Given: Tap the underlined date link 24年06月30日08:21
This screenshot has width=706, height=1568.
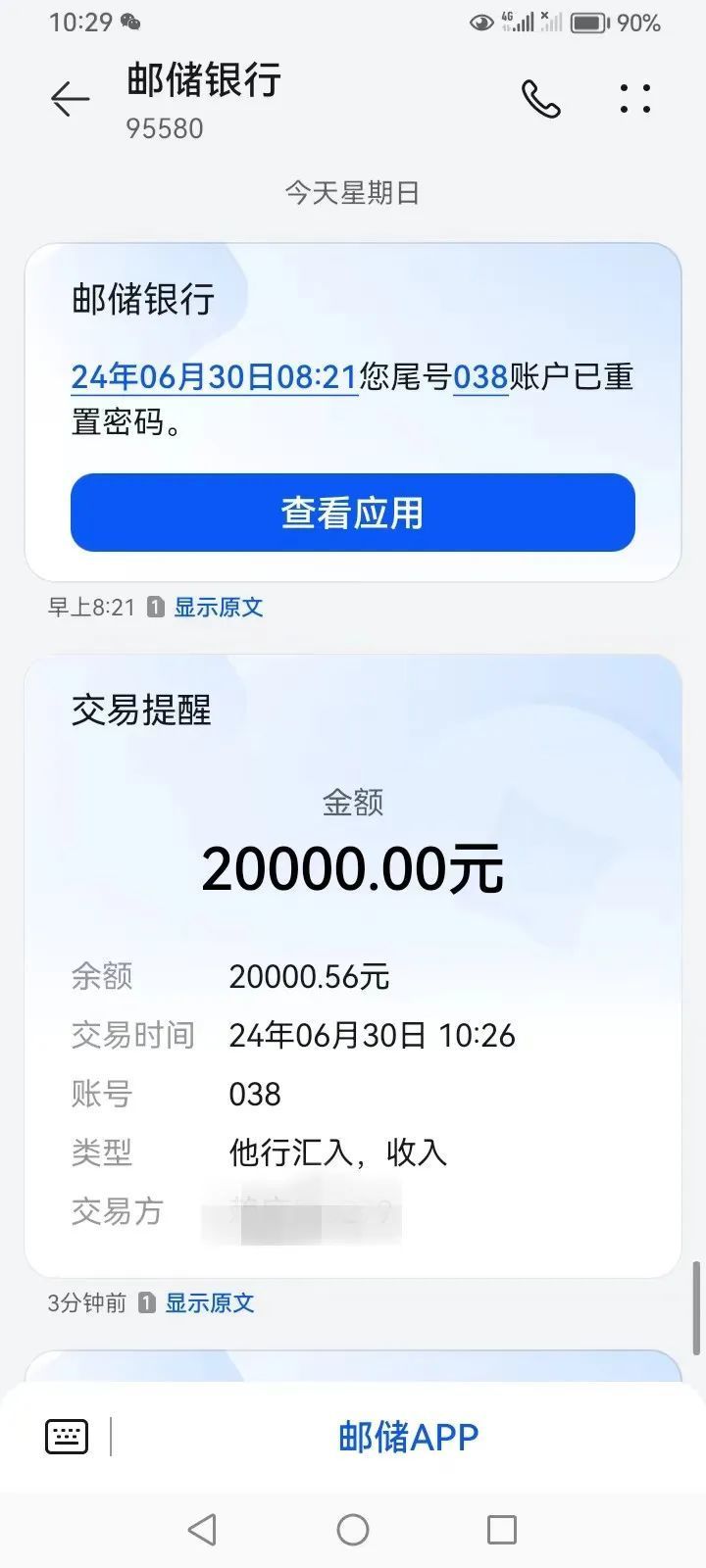Looking at the screenshot, I should coord(213,377).
